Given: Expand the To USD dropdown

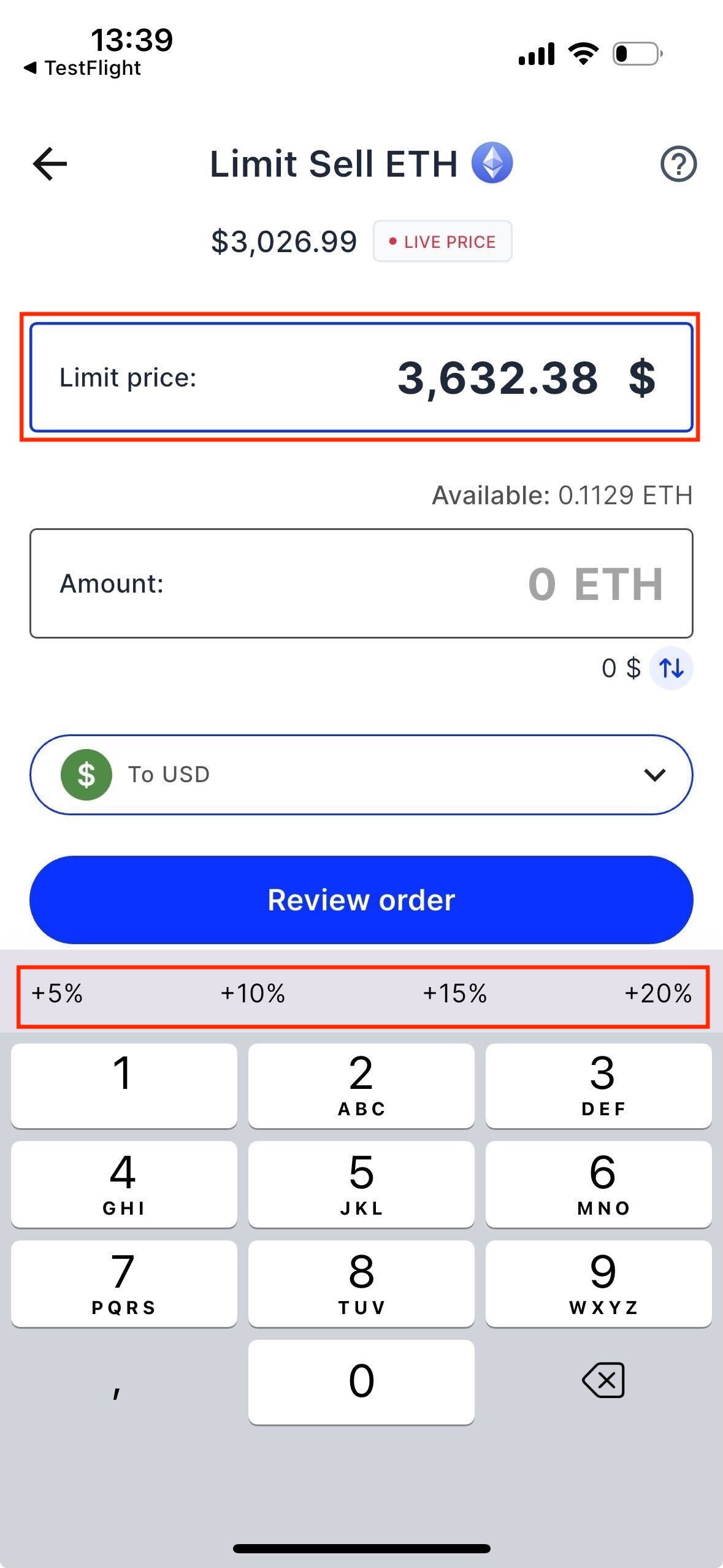Looking at the screenshot, I should 361,775.
